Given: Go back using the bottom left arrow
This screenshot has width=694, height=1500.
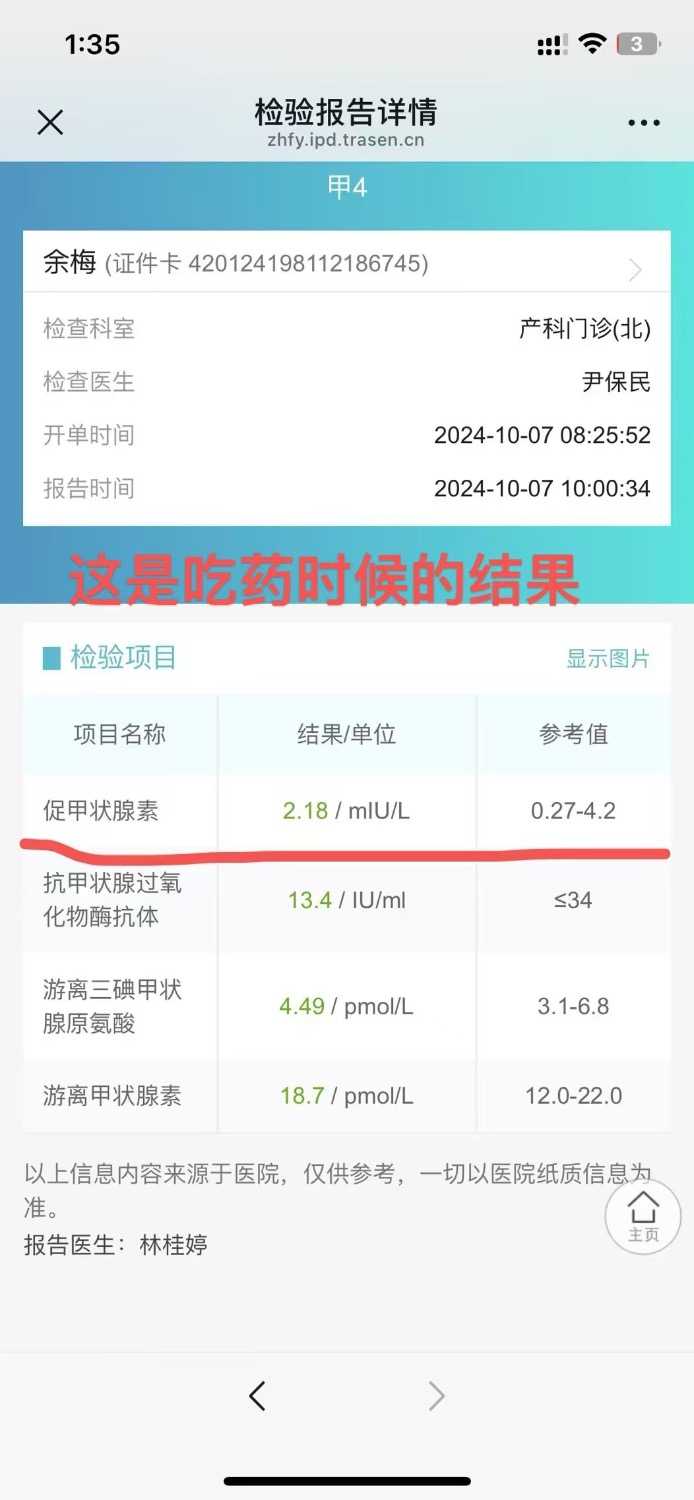Looking at the screenshot, I should pyautogui.click(x=258, y=1396).
